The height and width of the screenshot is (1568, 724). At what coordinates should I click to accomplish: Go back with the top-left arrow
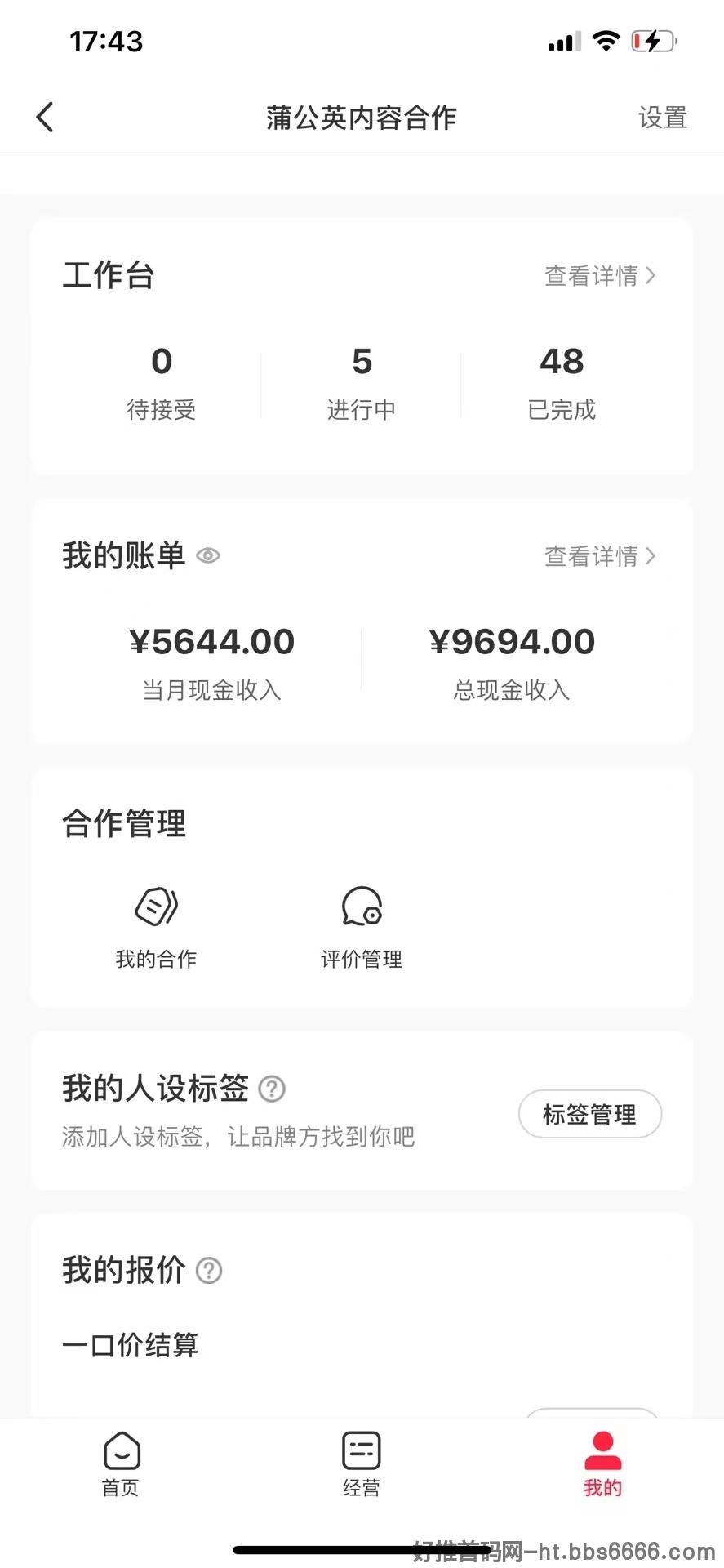point(45,117)
